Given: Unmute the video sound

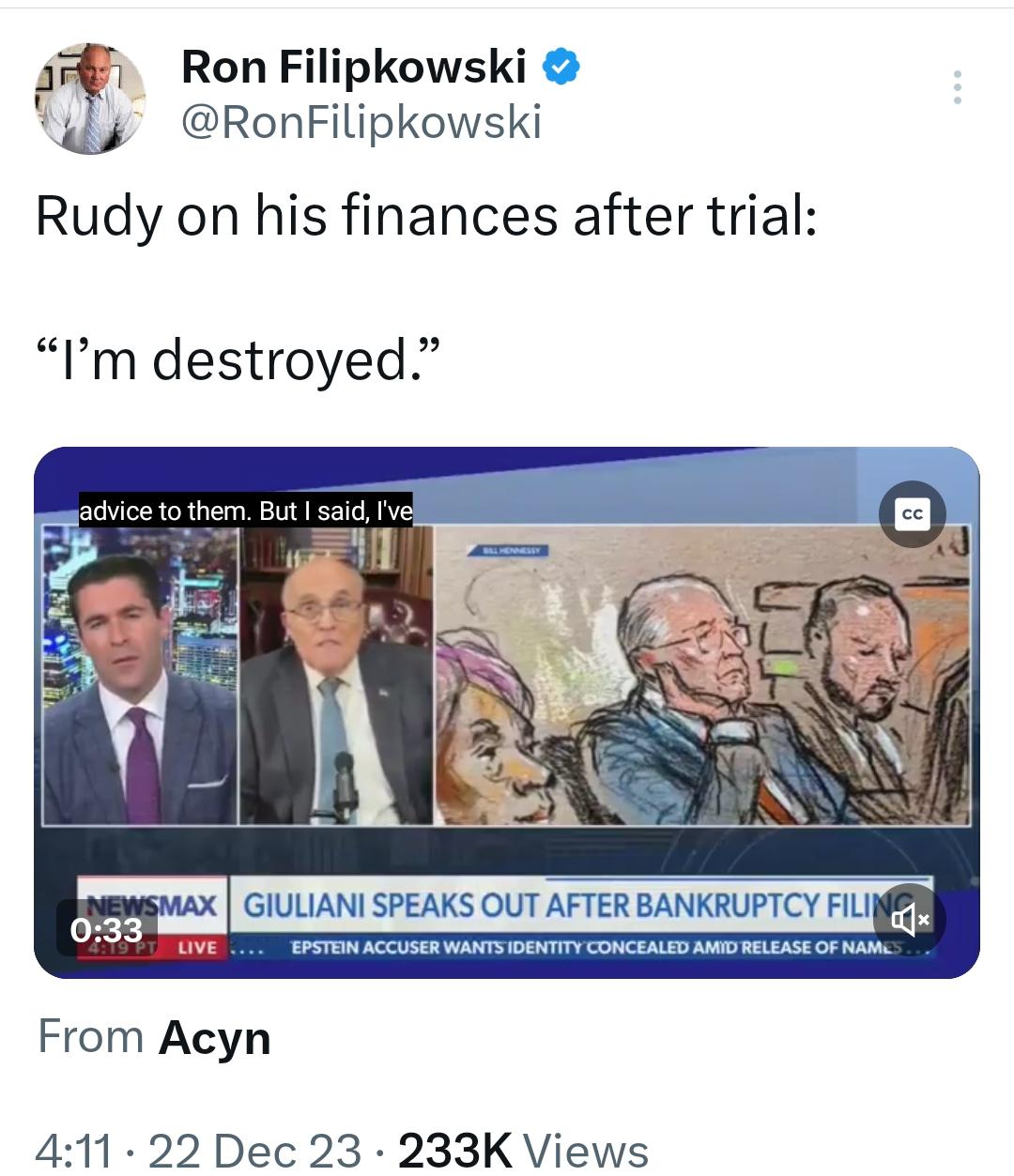Looking at the screenshot, I should [909, 920].
